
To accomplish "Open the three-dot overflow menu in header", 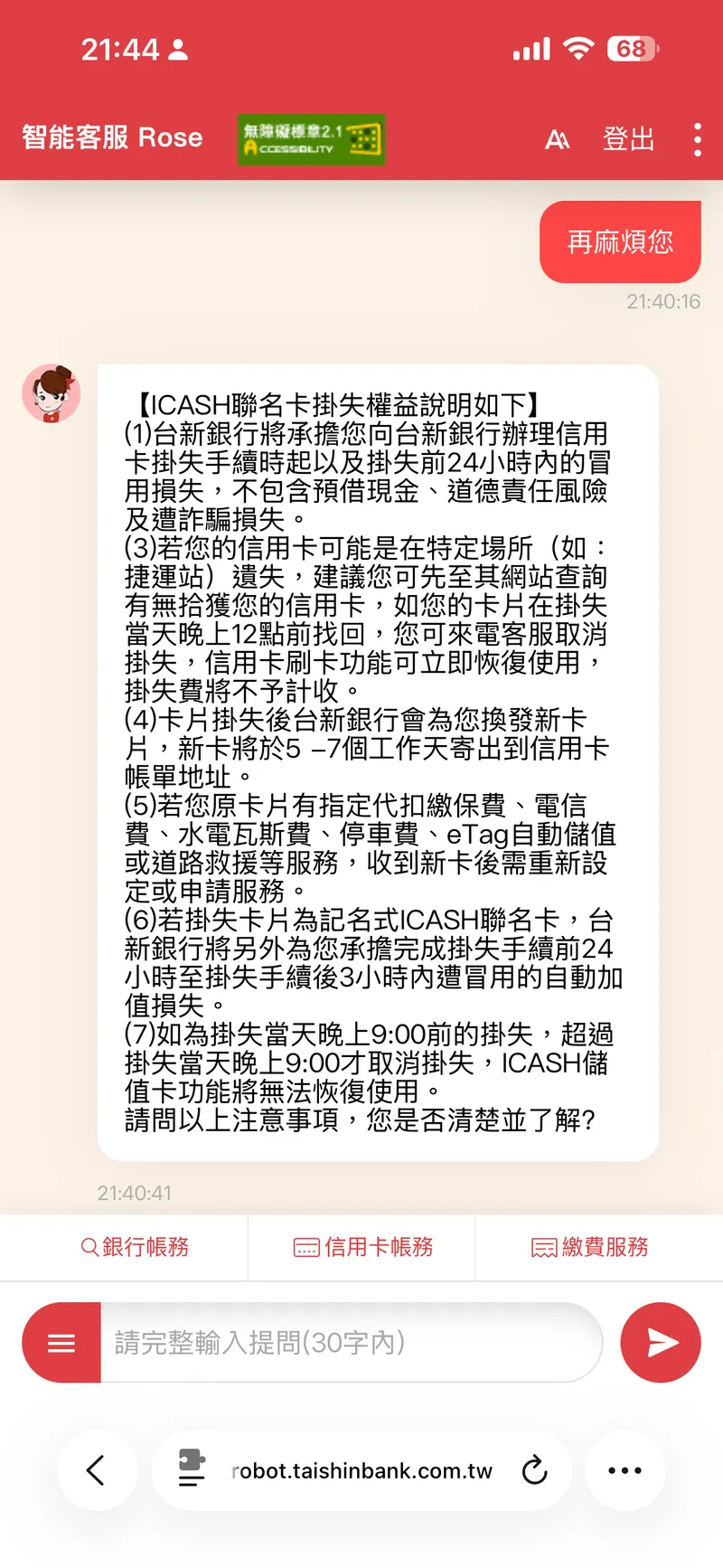I will point(697,139).
